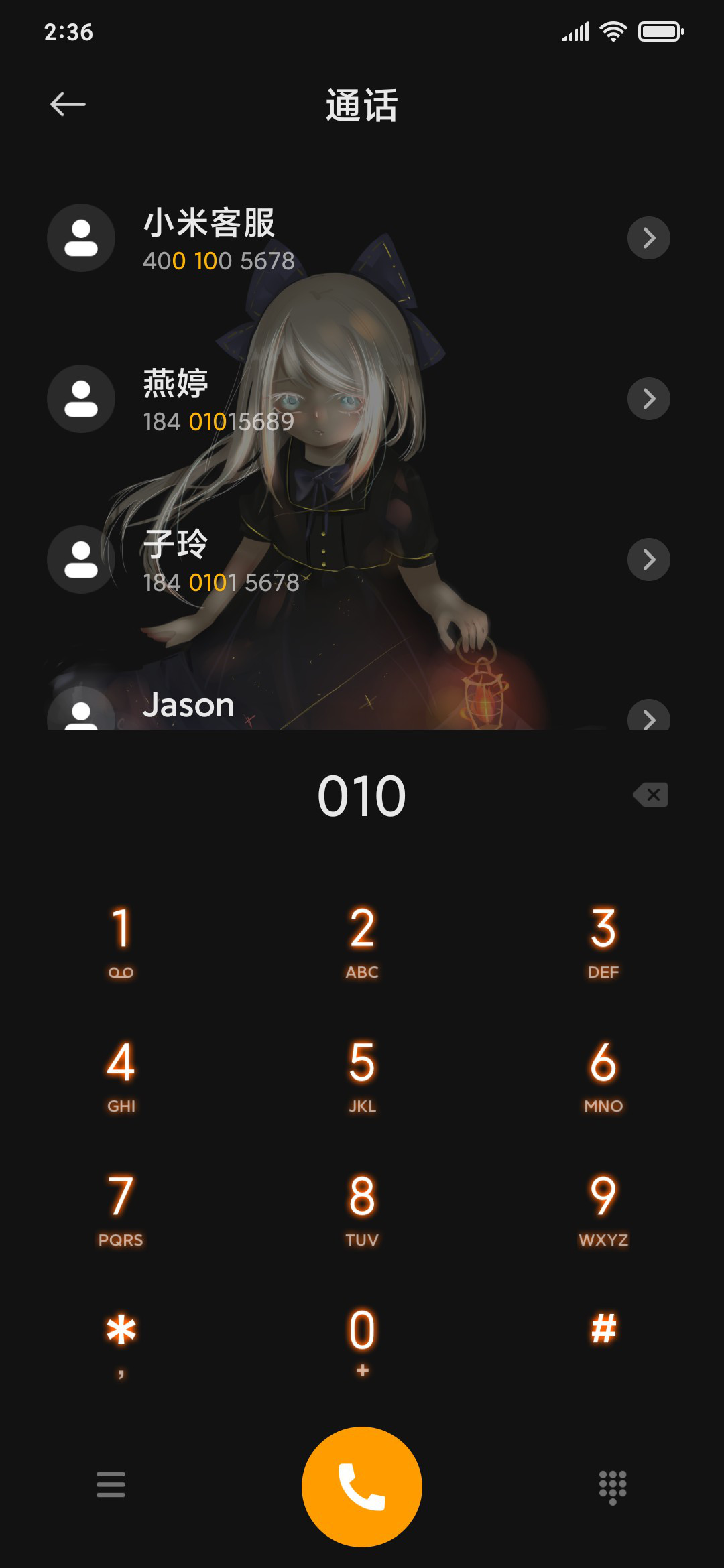Open the hamburger menu at bottom left
This screenshot has width=724, height=1568.
click(111, 1484)
